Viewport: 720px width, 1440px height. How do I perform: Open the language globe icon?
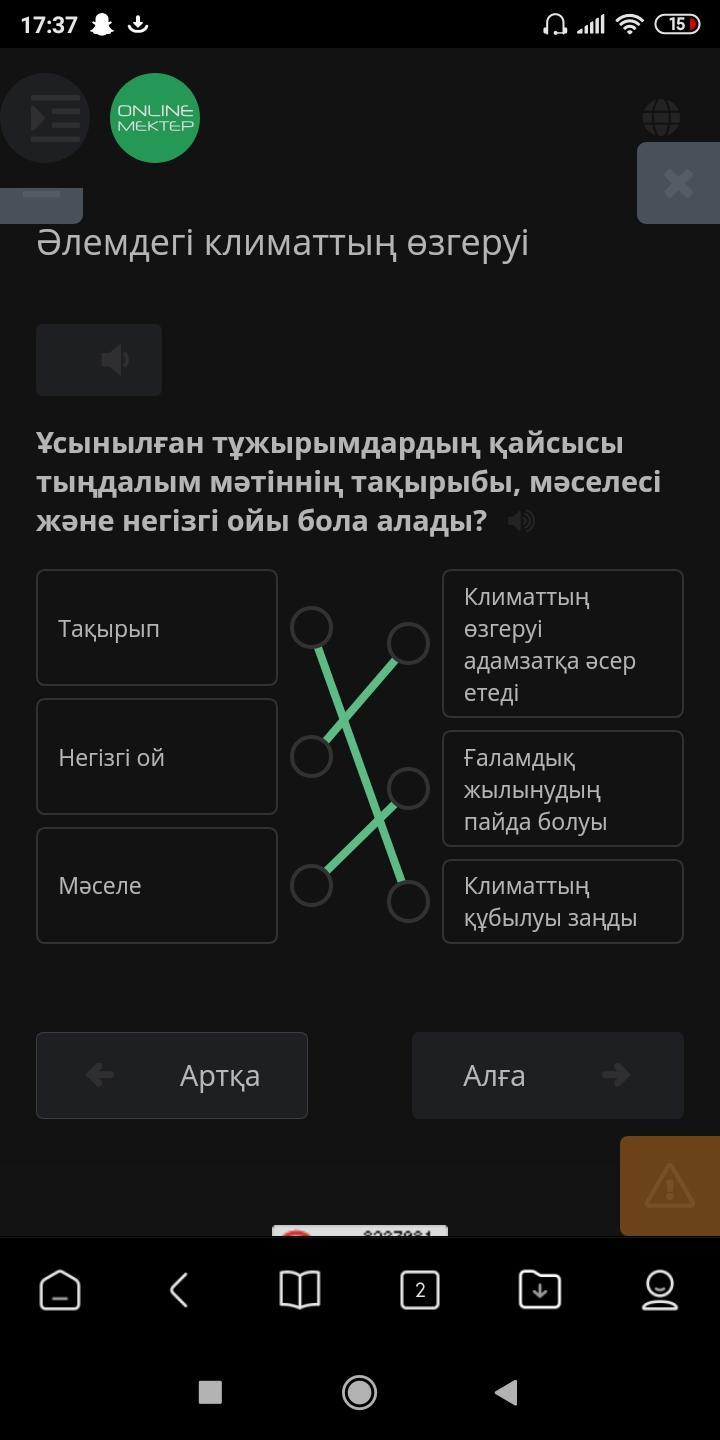point(662,118)
